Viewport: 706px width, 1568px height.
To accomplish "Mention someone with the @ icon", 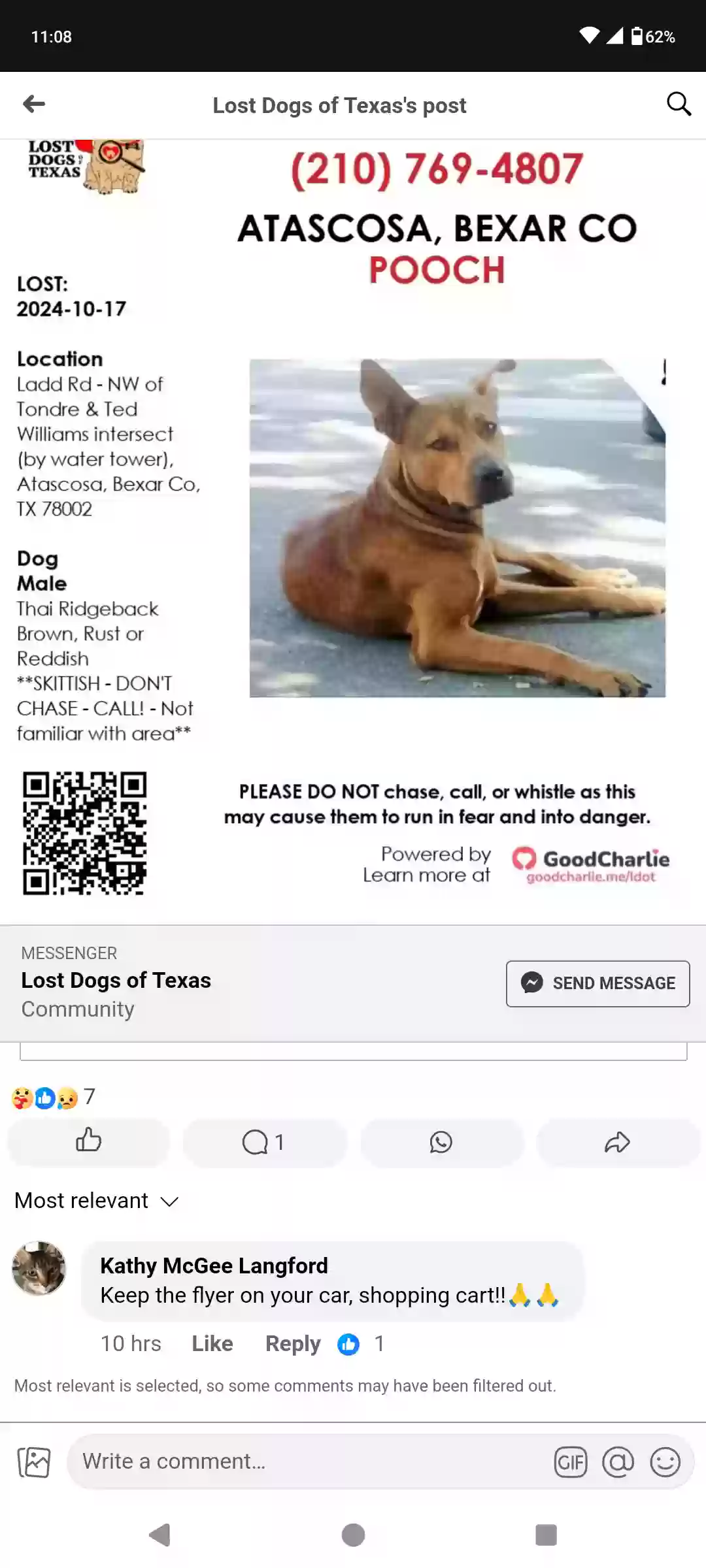I will pyautogui.click(x=618, y=1462).
